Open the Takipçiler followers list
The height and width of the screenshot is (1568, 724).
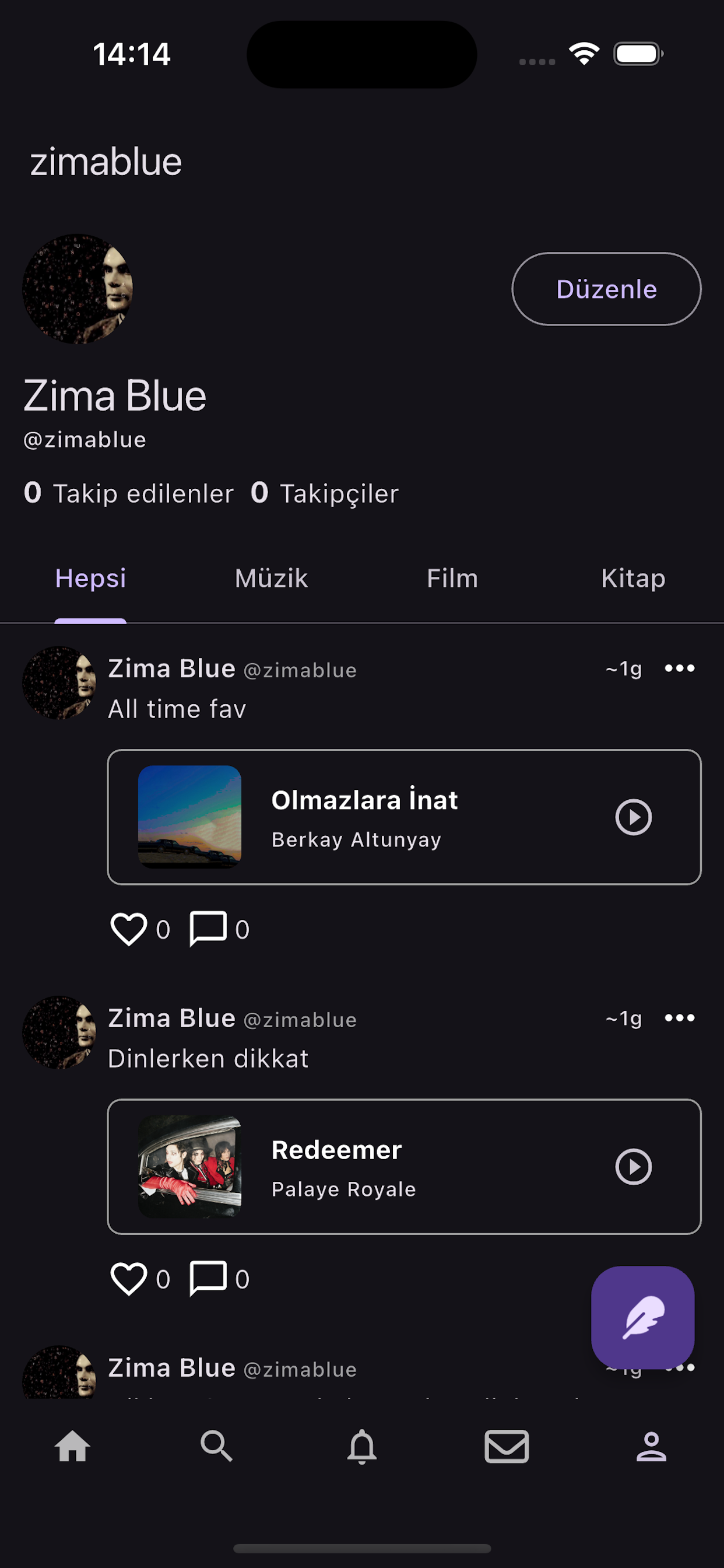pos(326,493)
